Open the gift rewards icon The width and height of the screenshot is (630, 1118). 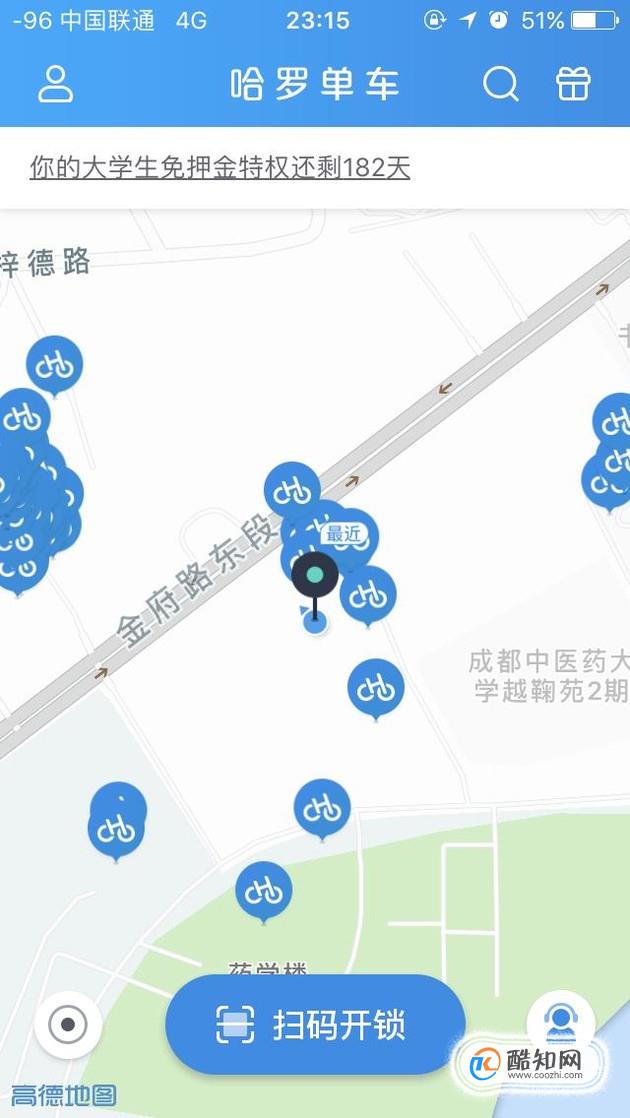click(x=574, y=84)
